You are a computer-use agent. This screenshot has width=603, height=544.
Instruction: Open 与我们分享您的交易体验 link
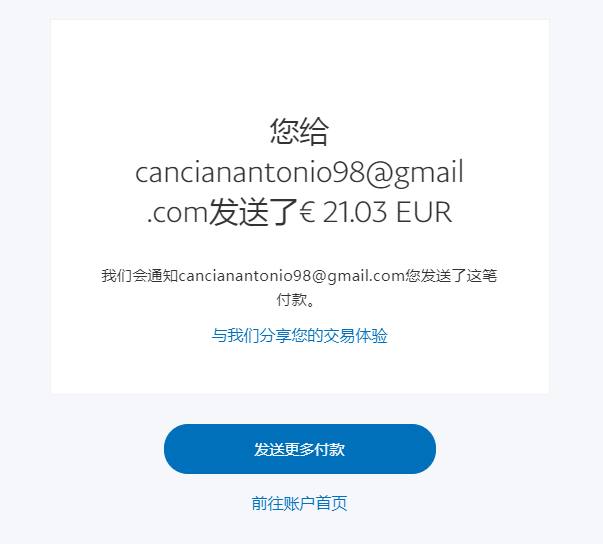tap(299, 336)
